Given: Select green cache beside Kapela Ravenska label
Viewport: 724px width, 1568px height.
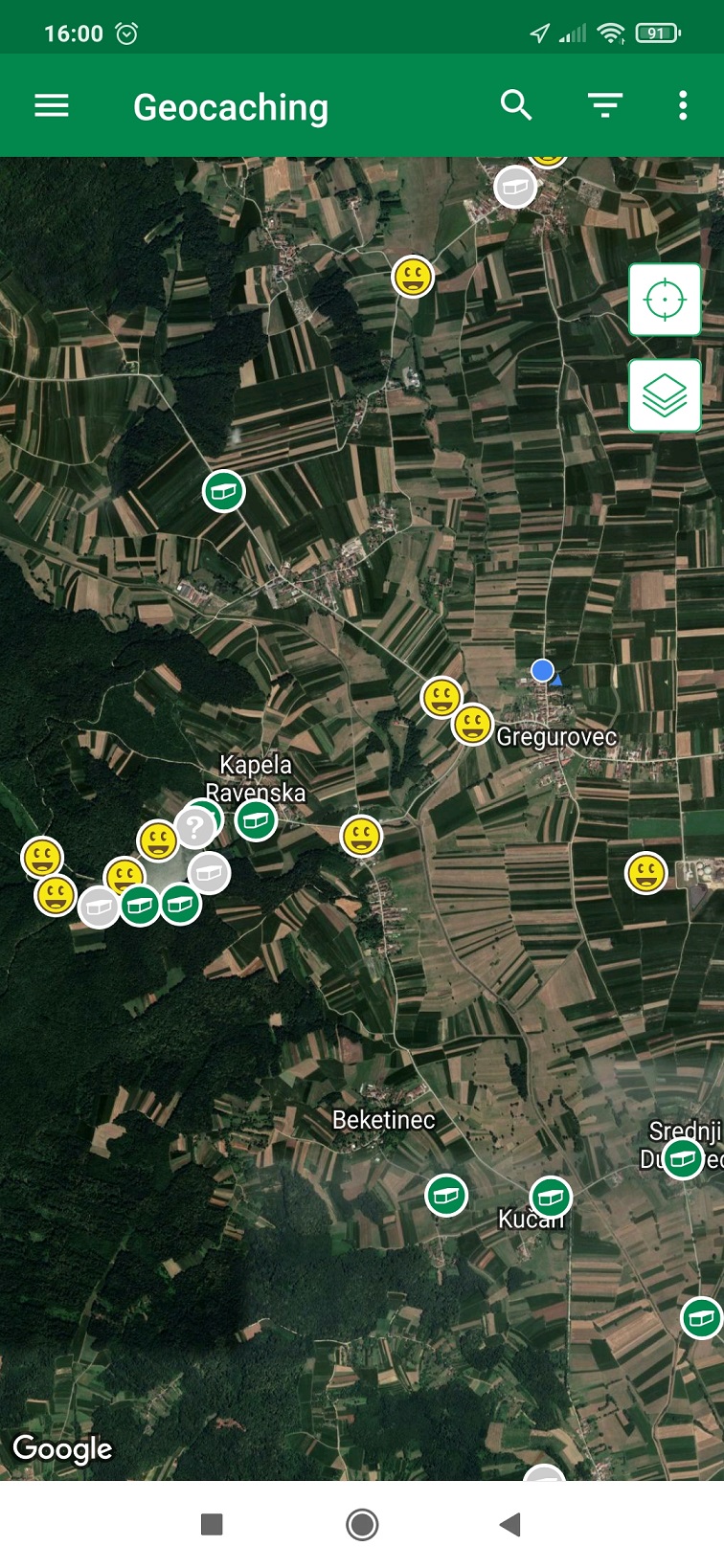Looking at the screenshot, I should click(x=256, y=820).
